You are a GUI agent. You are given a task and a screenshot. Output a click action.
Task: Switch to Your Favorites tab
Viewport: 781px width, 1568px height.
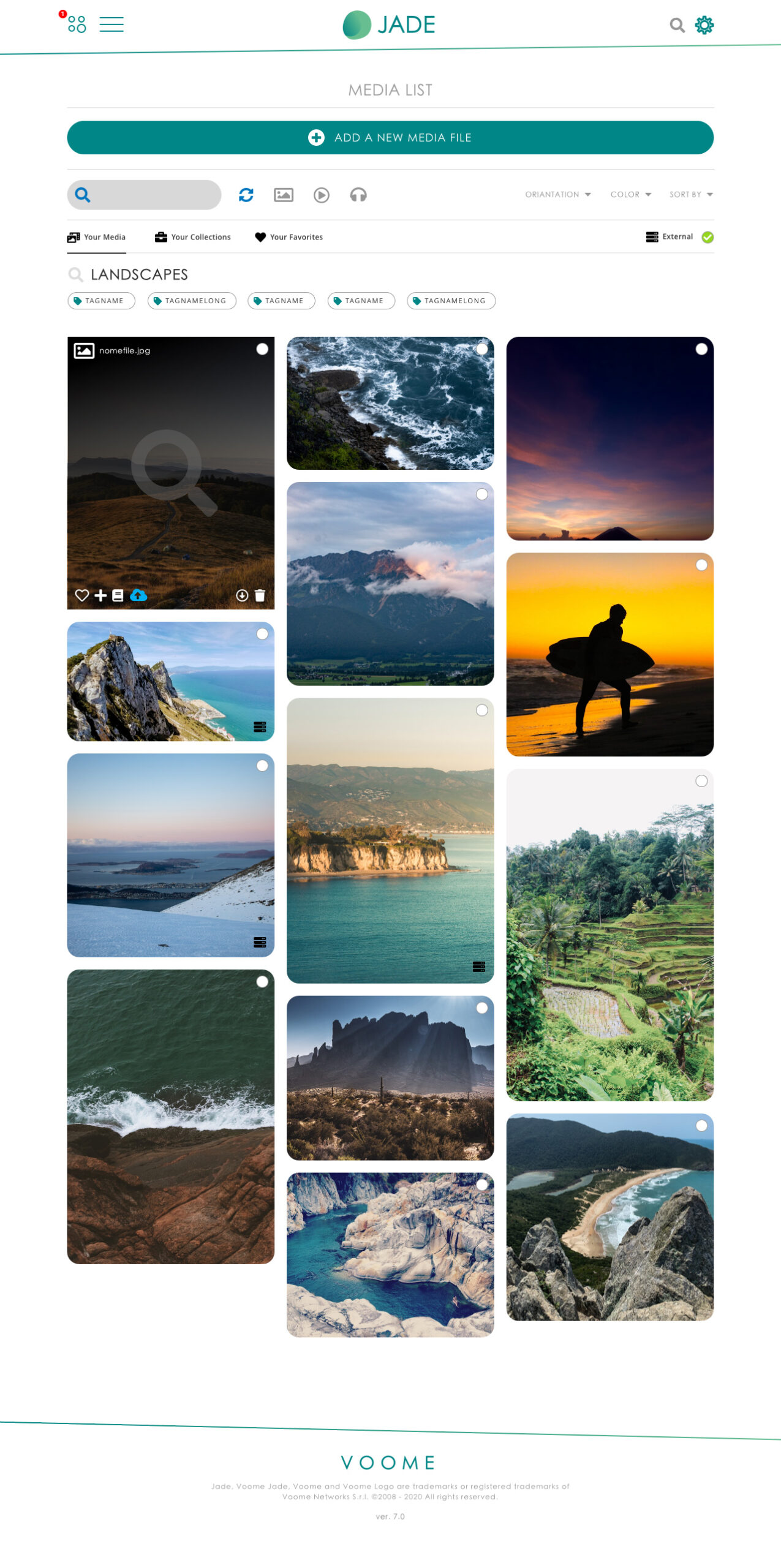[x=289, y=237]
